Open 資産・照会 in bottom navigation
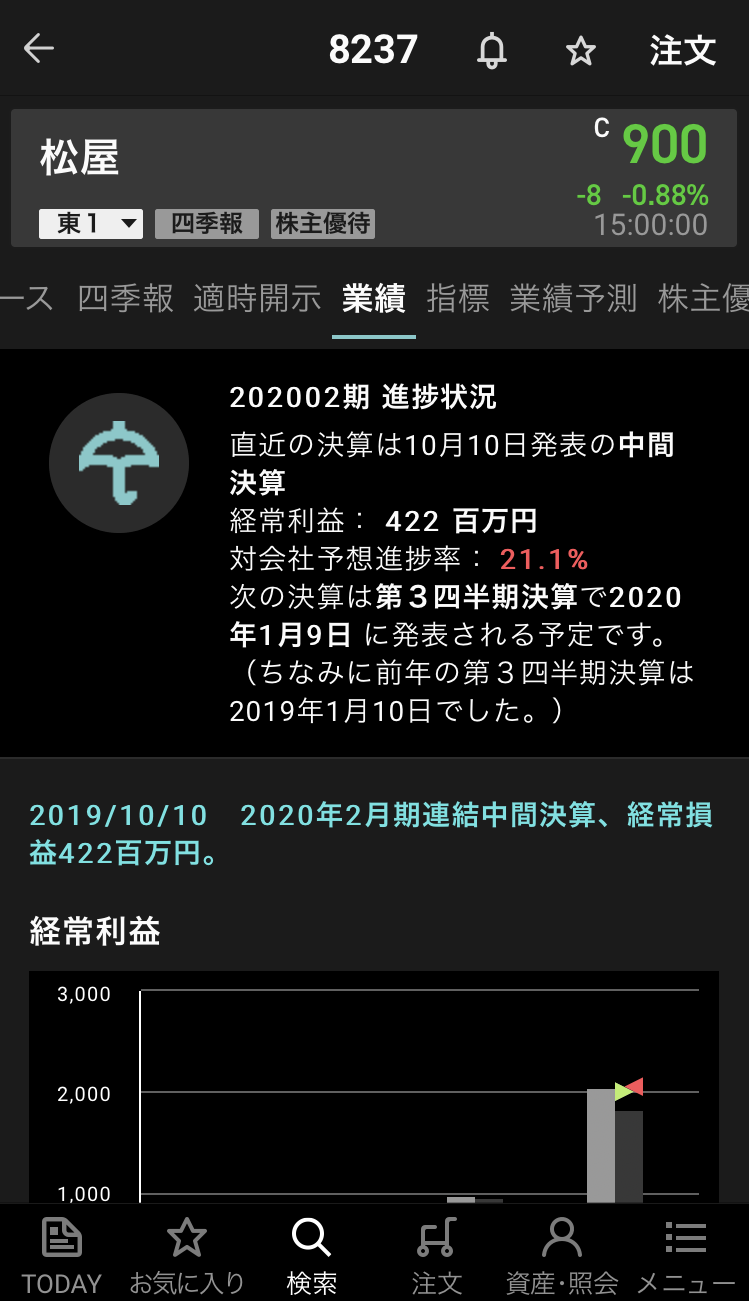Image resolution: width=749 pixels, height=1301 pixels. (562, 1254)
